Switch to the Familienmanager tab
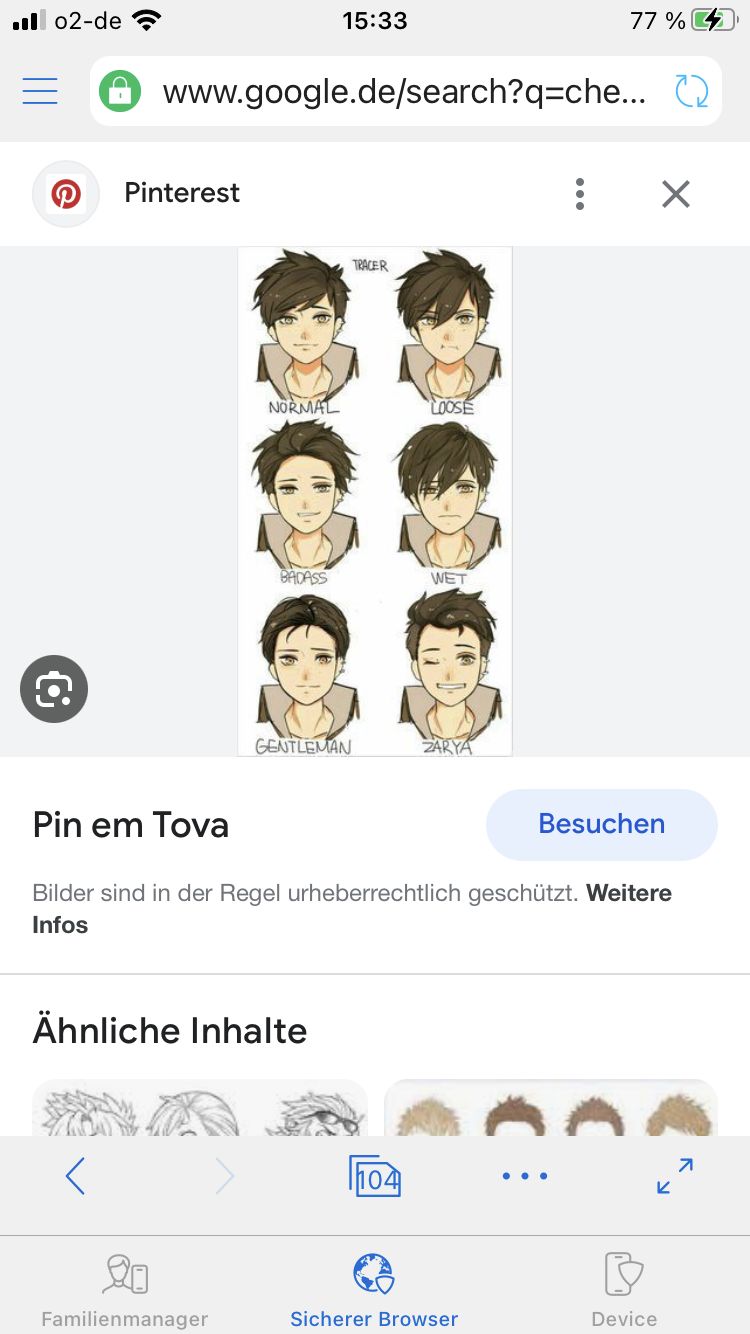The height and width of the screenshot is (1334, 750). pyautogui.click(x=125, y=1290)
